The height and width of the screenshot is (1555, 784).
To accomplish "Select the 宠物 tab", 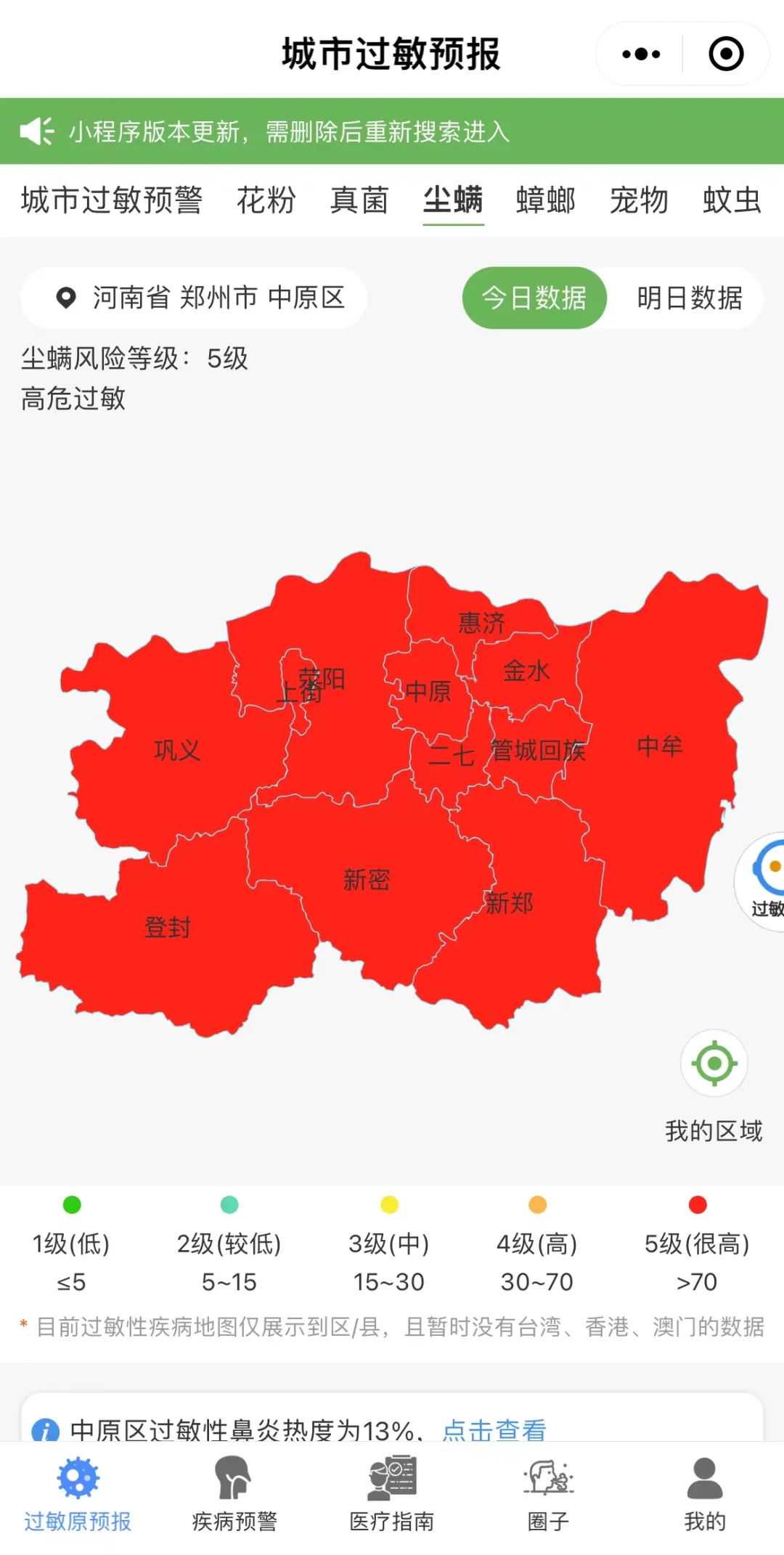I will (639, 200).
